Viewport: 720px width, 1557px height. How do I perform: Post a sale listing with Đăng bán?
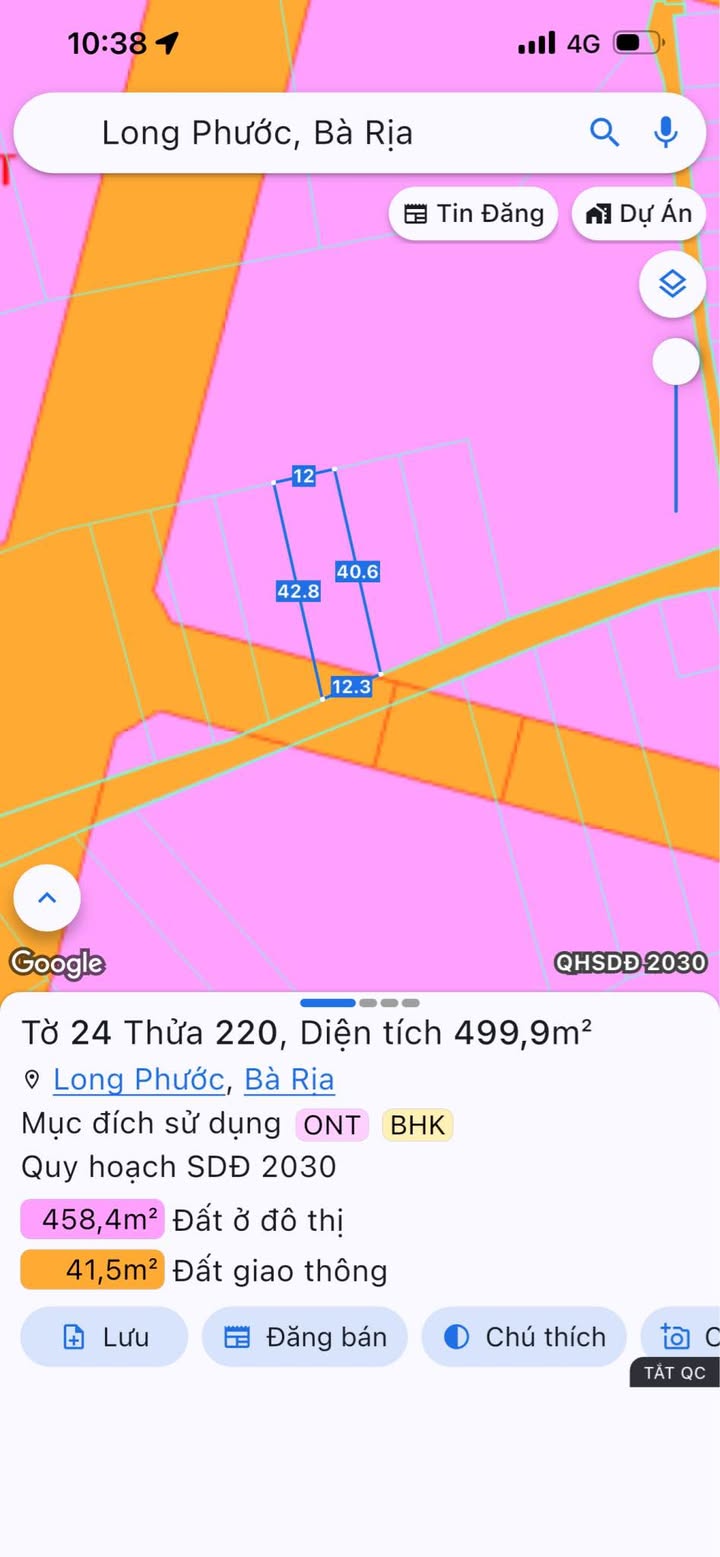pos(305,1337)
